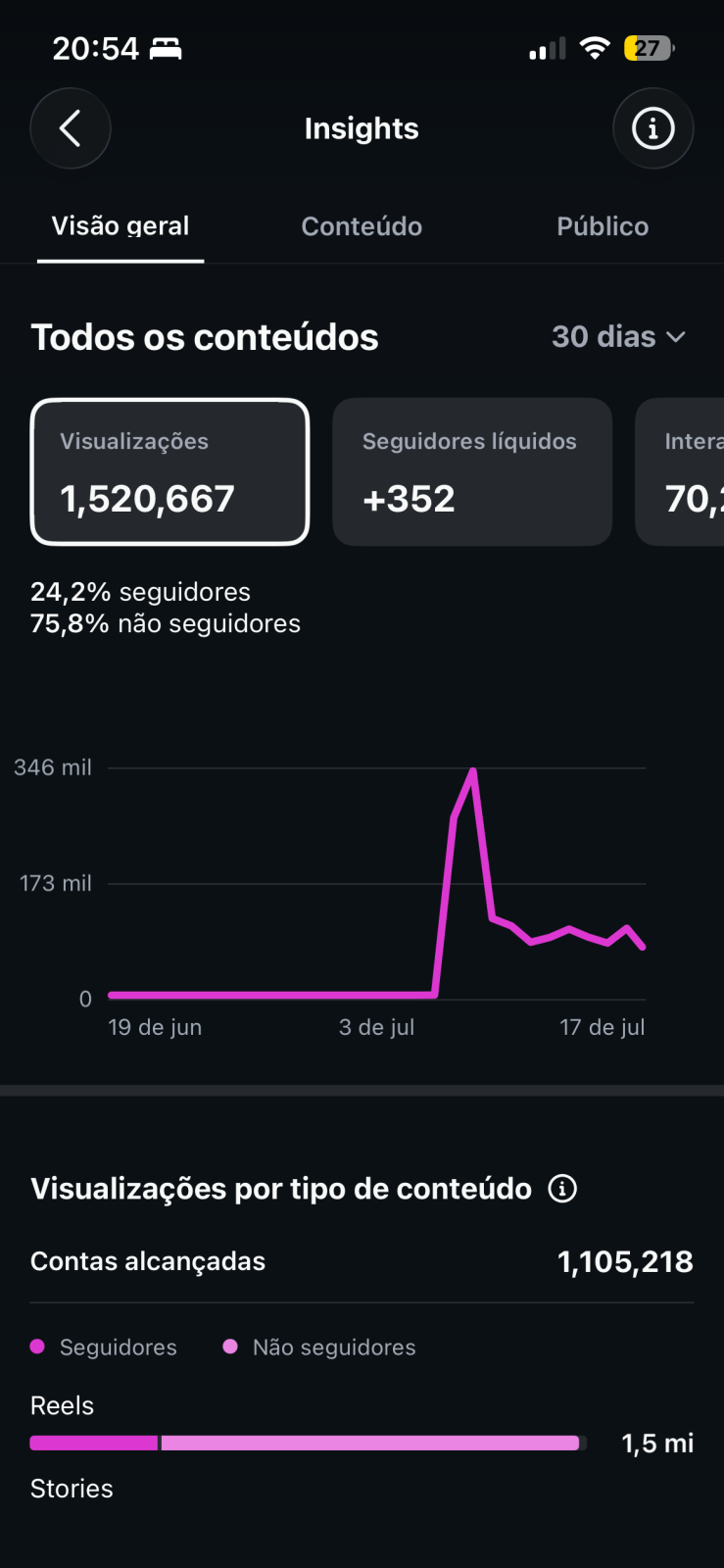724x1568 pixels.
Task: Select the Seguidores líquidos card
Action: pyautogui.click(x=472, y=471)
